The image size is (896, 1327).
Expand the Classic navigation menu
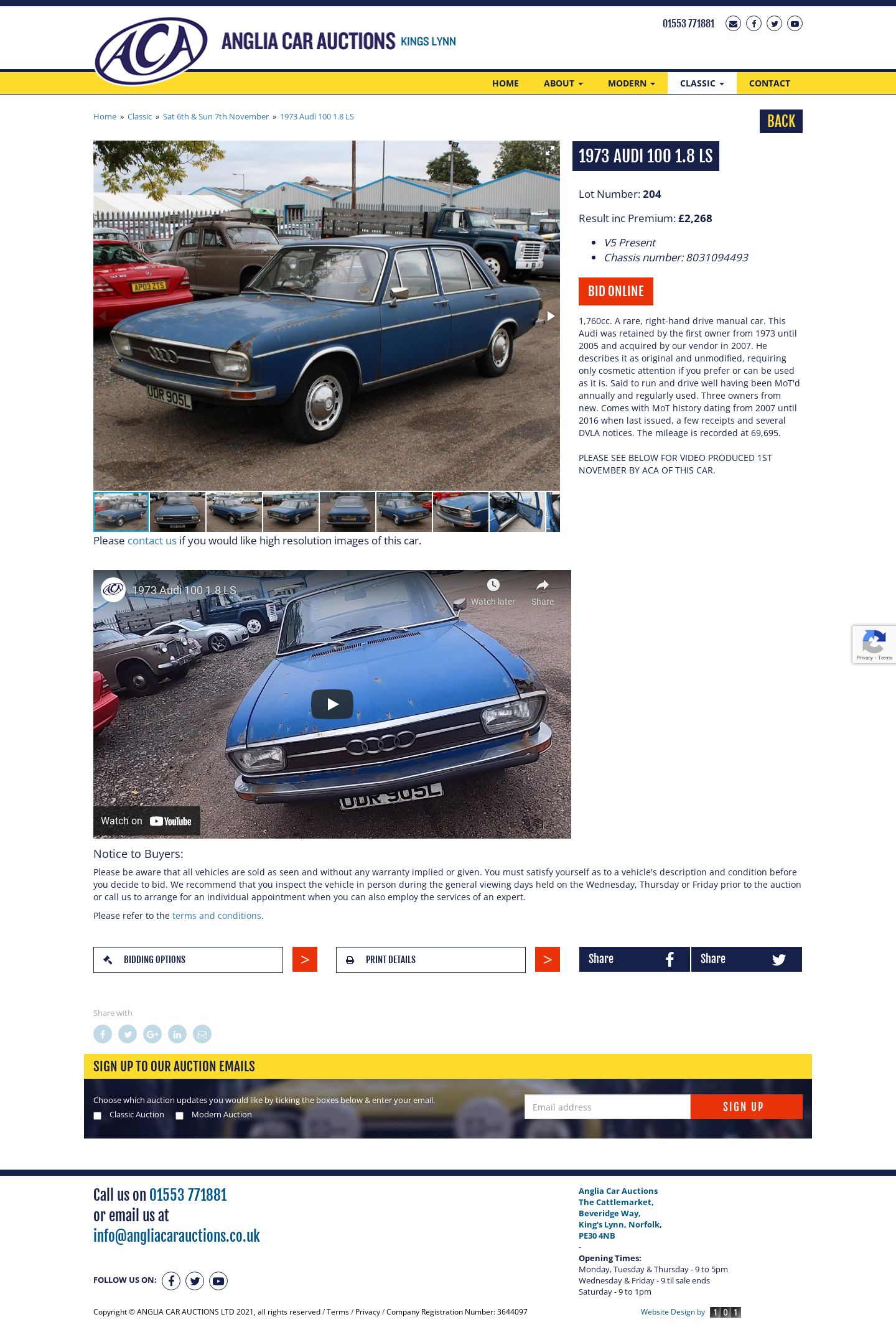point(701,83)
